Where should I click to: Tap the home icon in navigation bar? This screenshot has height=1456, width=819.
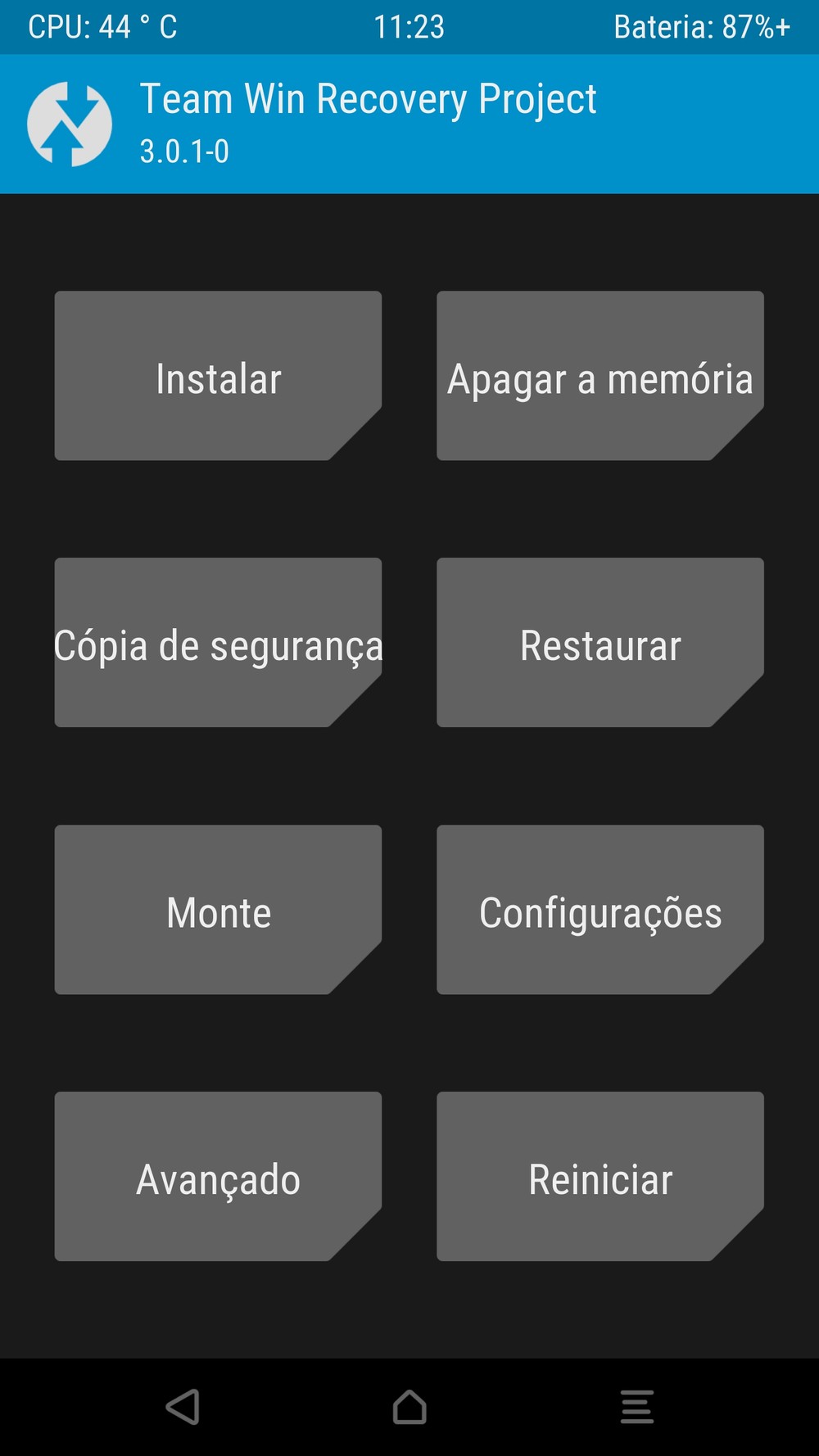pos(409,1407)
